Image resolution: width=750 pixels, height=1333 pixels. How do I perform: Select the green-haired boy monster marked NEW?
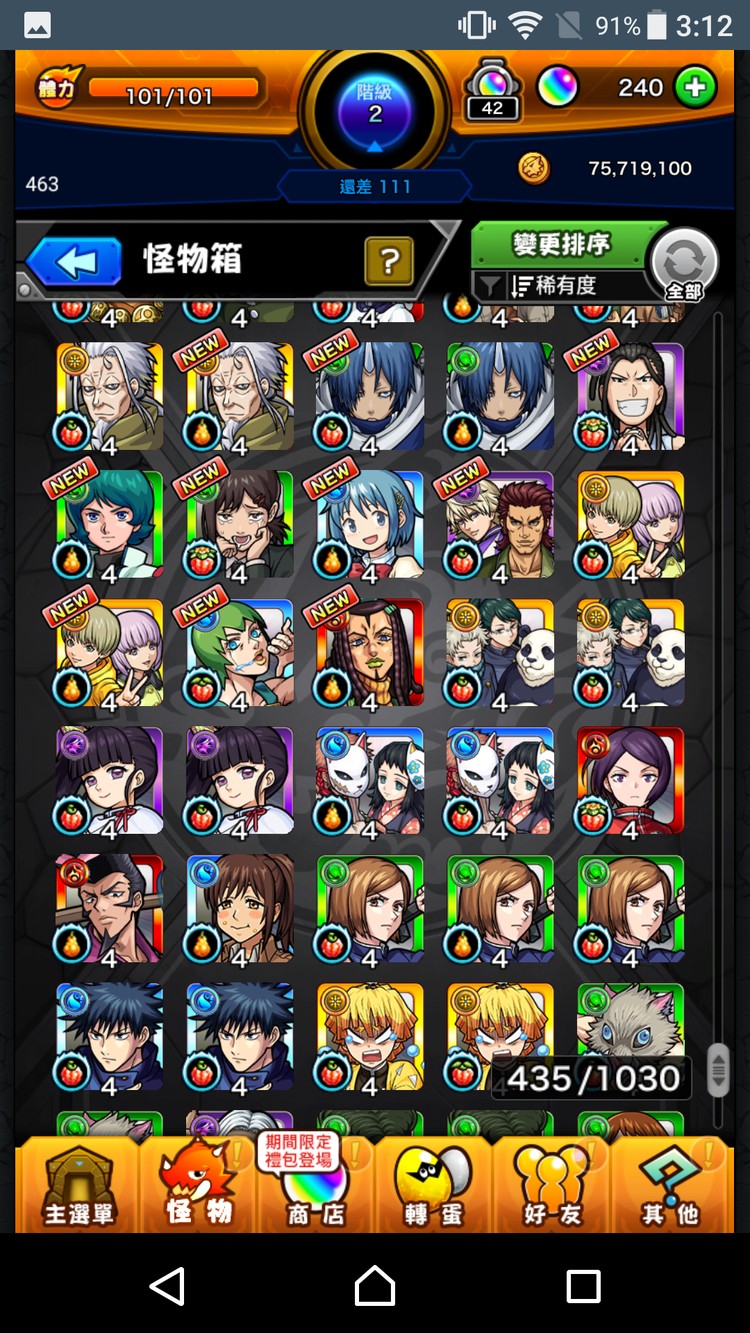(x=110, y=524)
